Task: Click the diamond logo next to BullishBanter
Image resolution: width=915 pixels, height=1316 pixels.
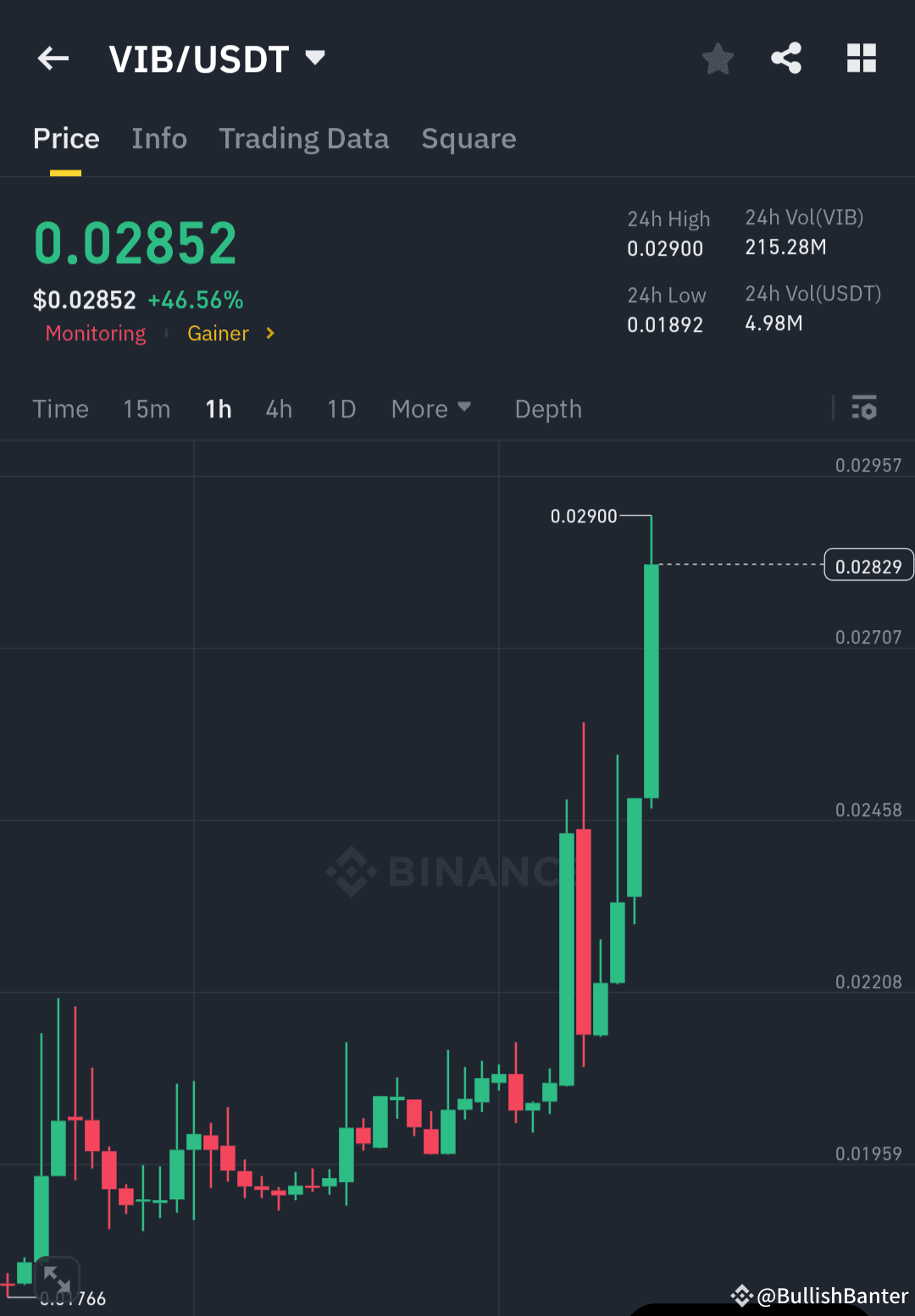Action: click(743, 1296)
